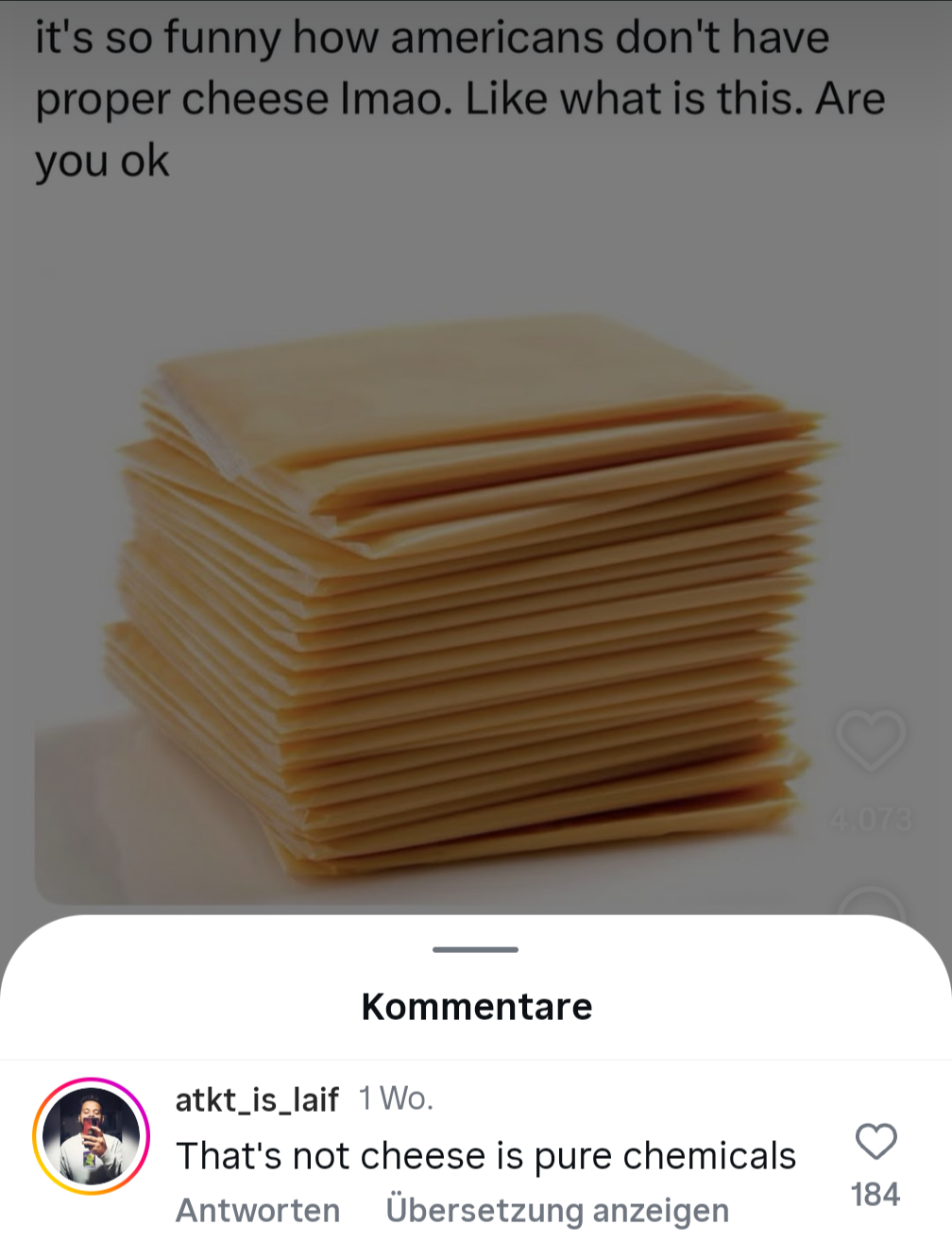Viewport: 952px width, 1259px height.
Task: Tap Antworten to reply to the comment
Action: tap(258, 1210)
